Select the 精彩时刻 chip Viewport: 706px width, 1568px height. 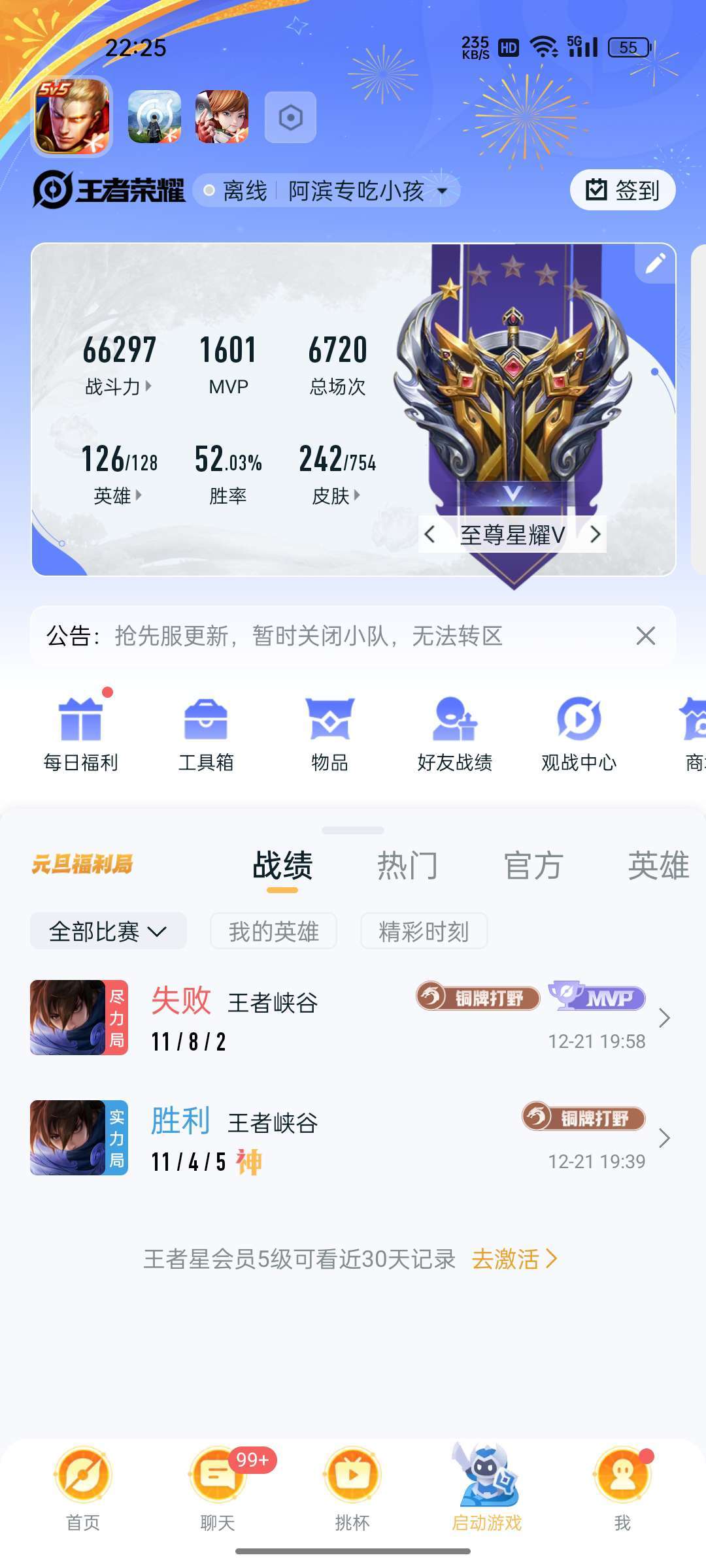coord(424,931)
